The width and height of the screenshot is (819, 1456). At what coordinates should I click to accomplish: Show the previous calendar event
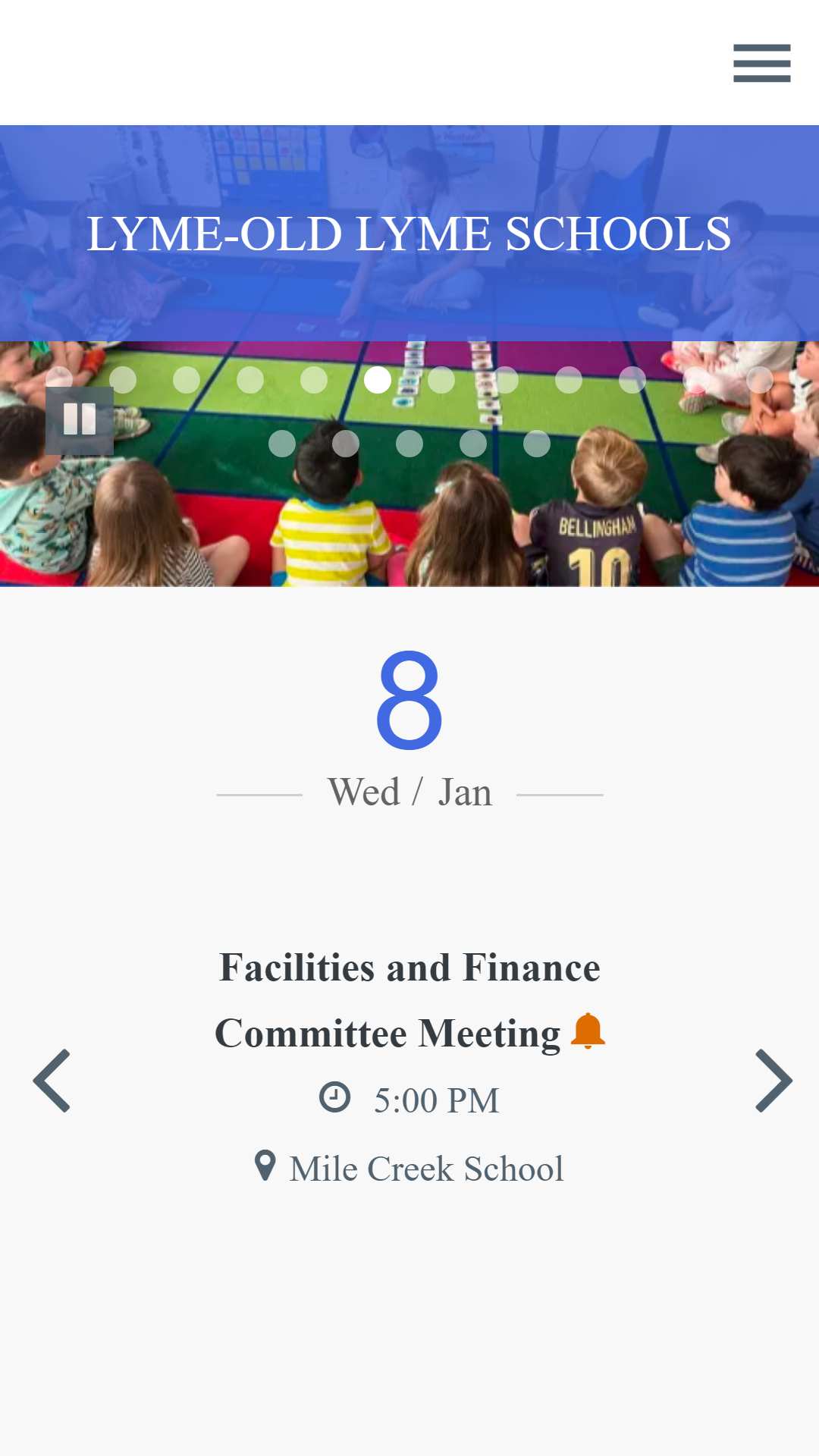point(52,1081)
